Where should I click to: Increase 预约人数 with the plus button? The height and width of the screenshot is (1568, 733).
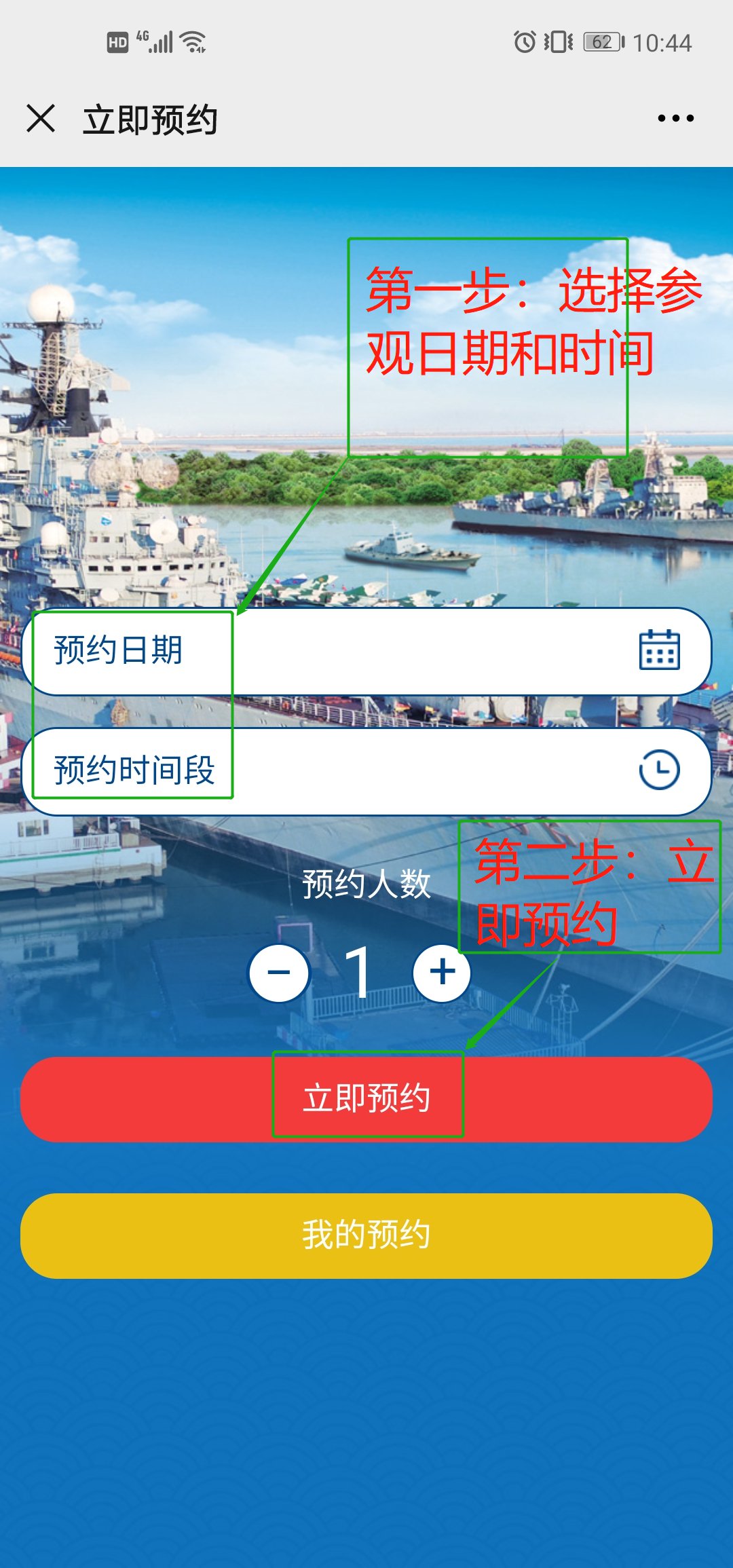(x=443, y=973)
